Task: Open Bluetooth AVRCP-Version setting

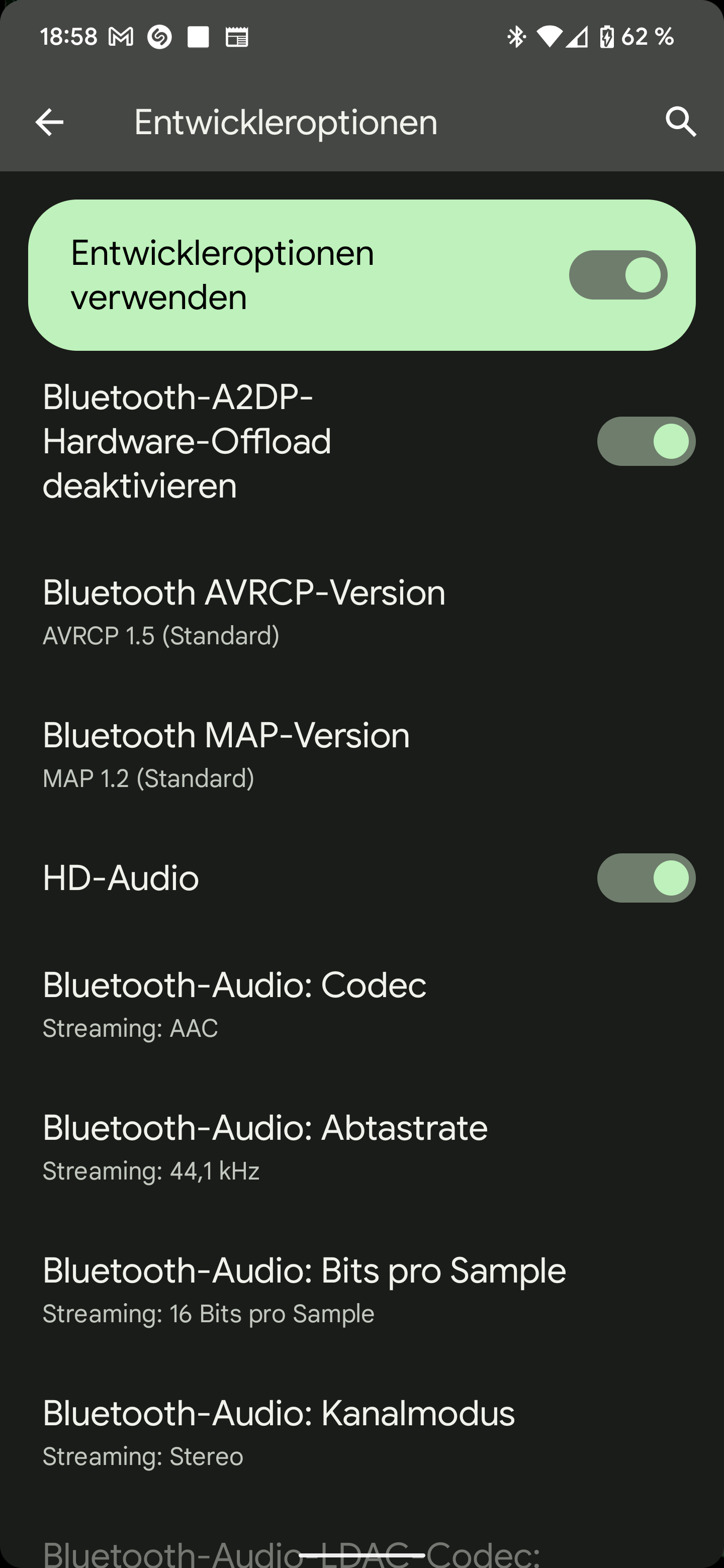Action: [x=243, y=612]
